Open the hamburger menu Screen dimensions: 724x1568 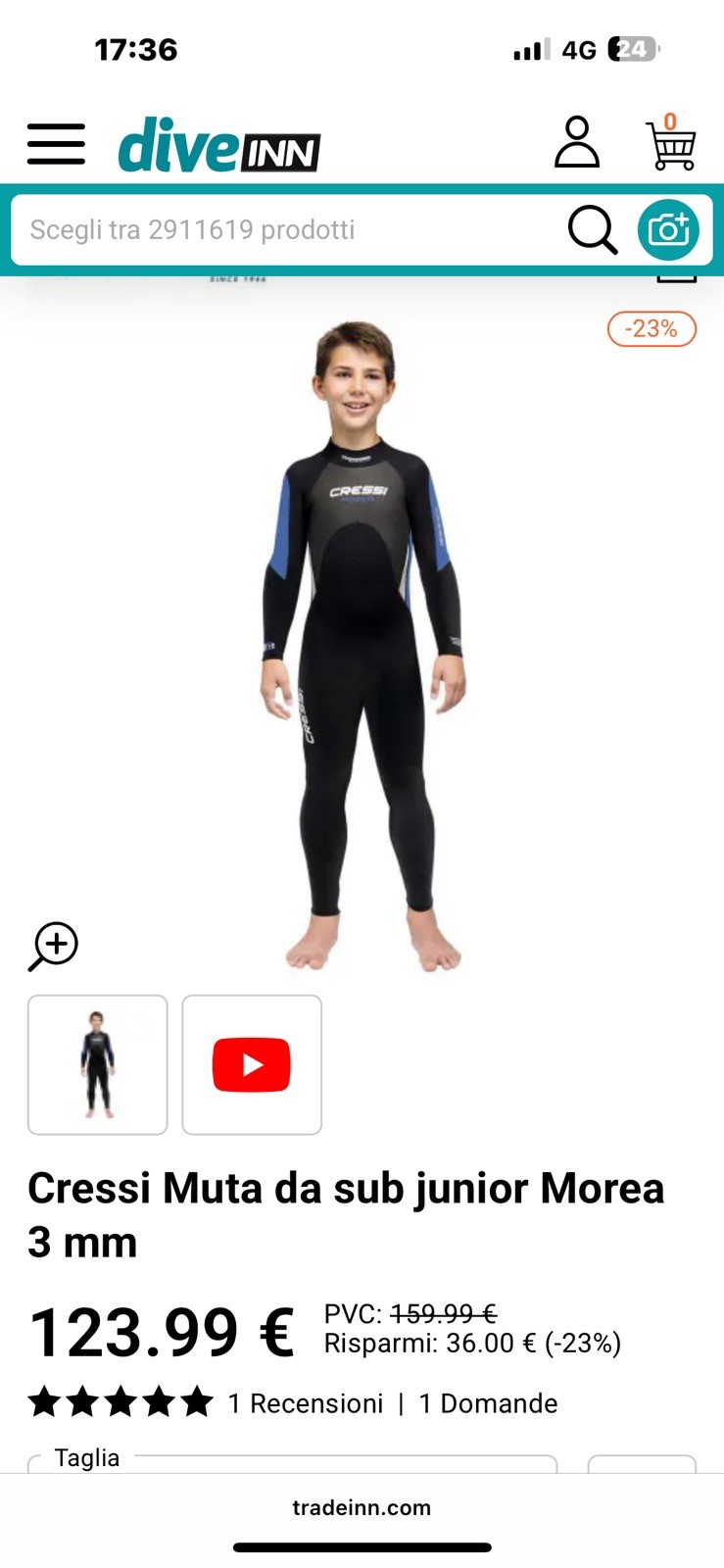56,144
